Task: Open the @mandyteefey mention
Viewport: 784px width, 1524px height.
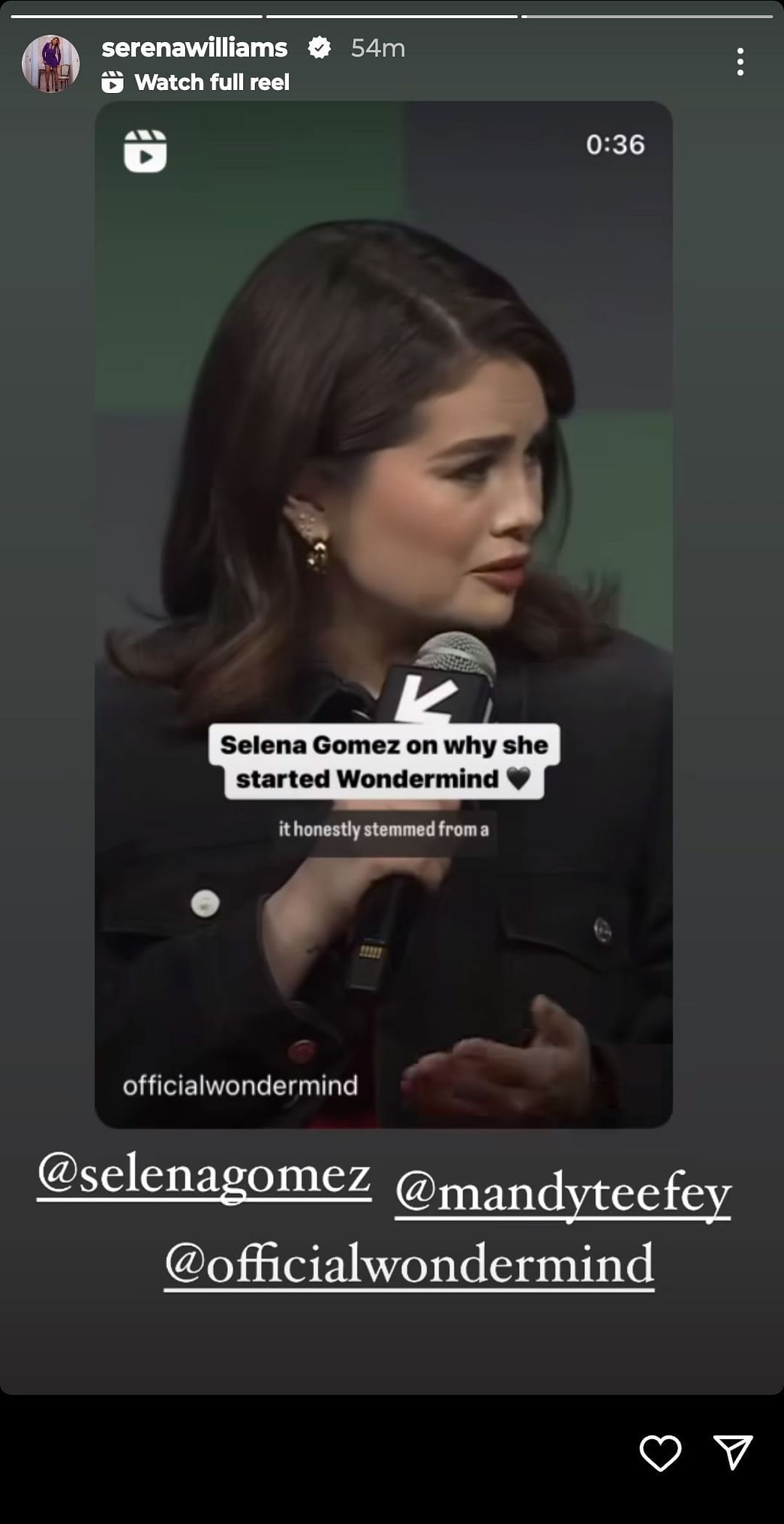Action: (562, 1195)
